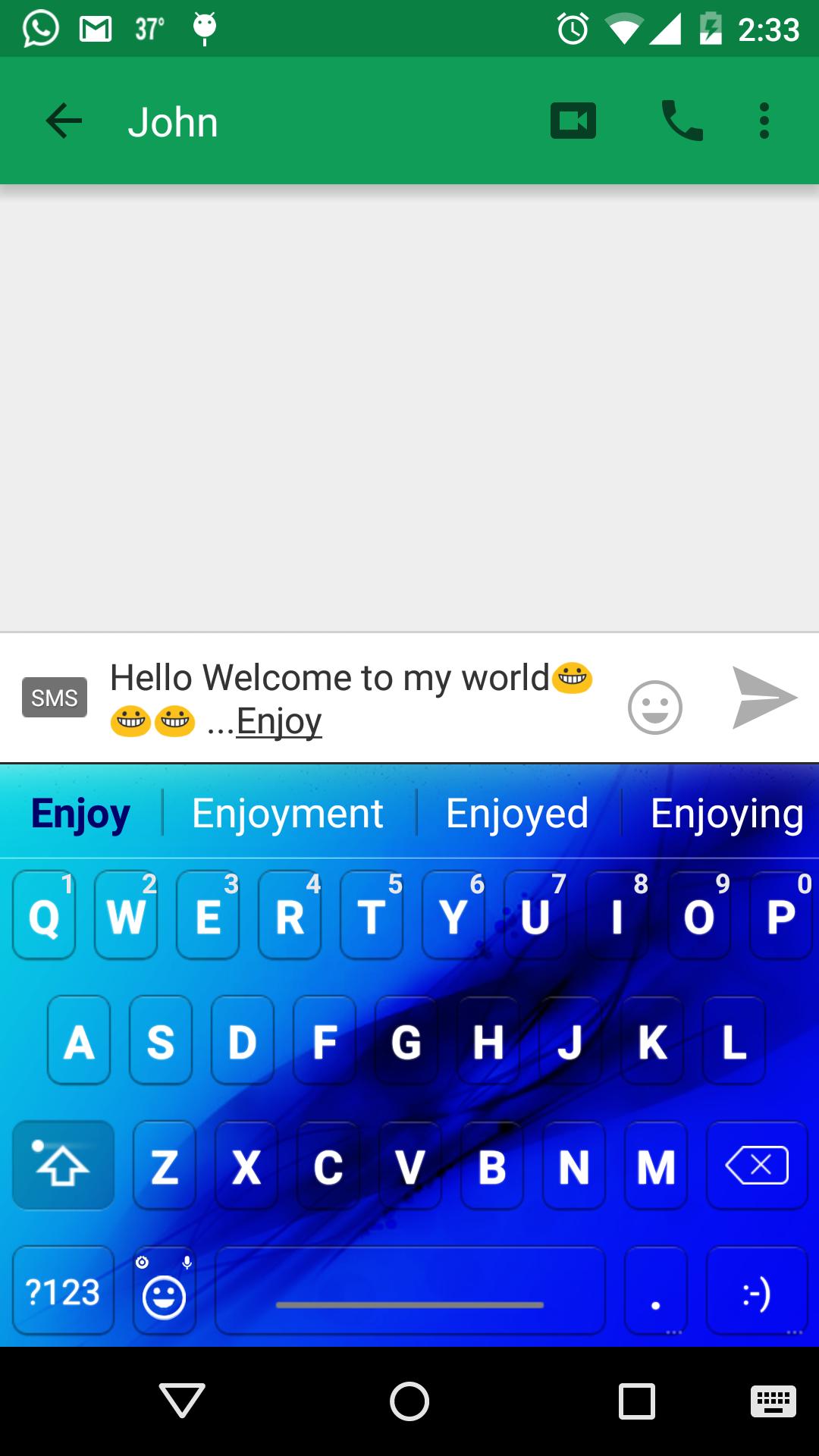Toggle the keyboard shift key

pos(63,1166)
